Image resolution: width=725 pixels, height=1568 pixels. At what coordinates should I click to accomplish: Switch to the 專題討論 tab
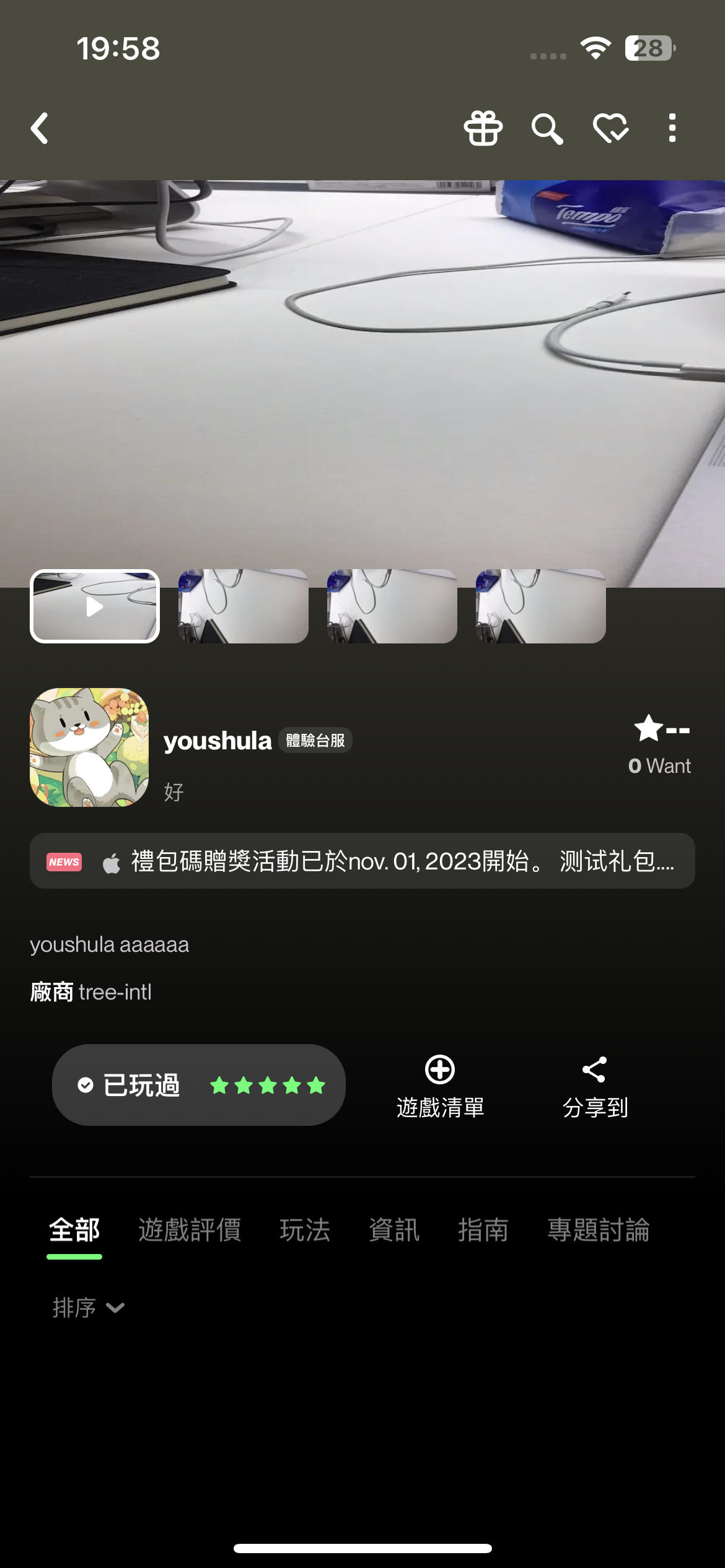[599, 1230]
